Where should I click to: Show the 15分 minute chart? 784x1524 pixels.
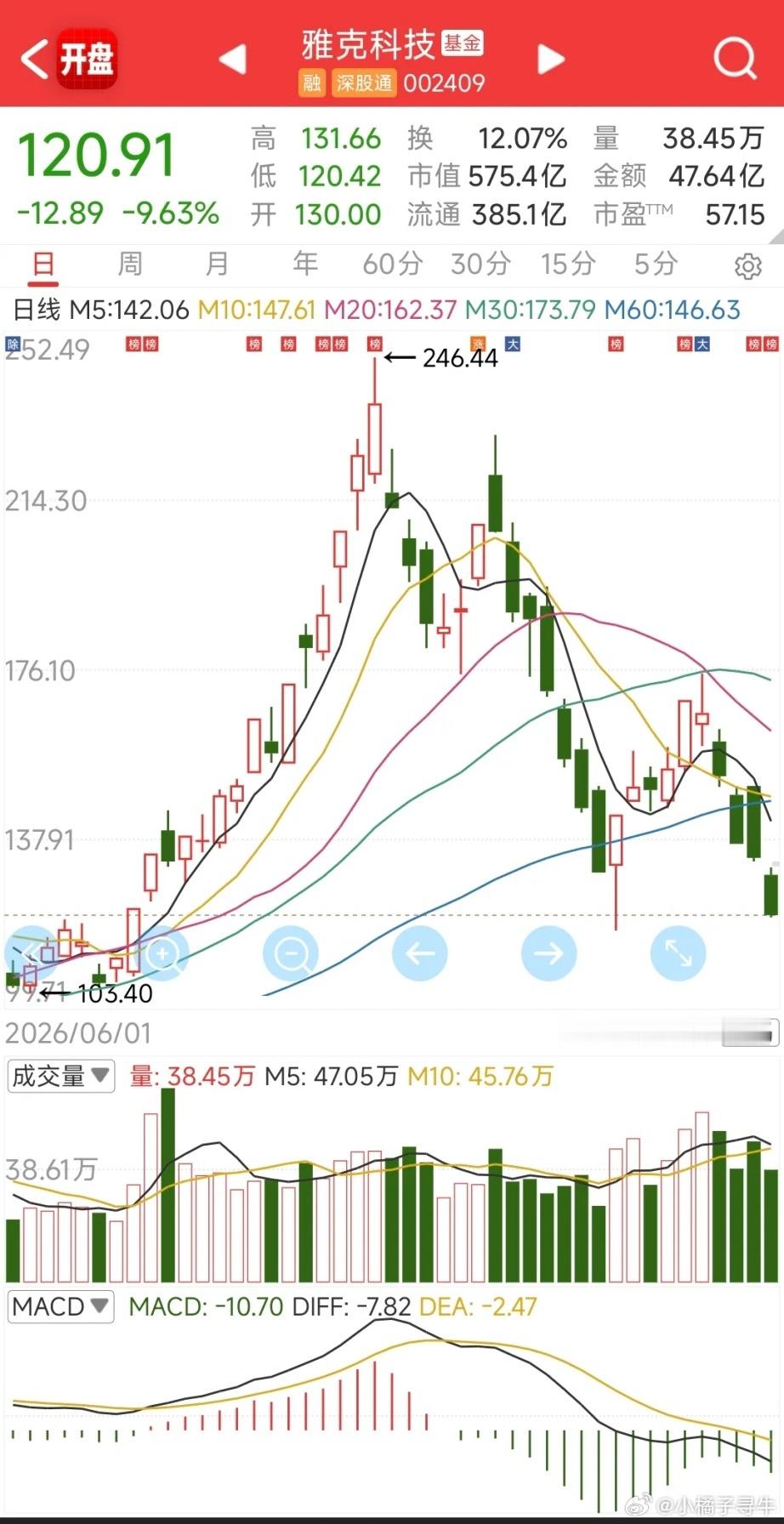(x=568, y=264)
